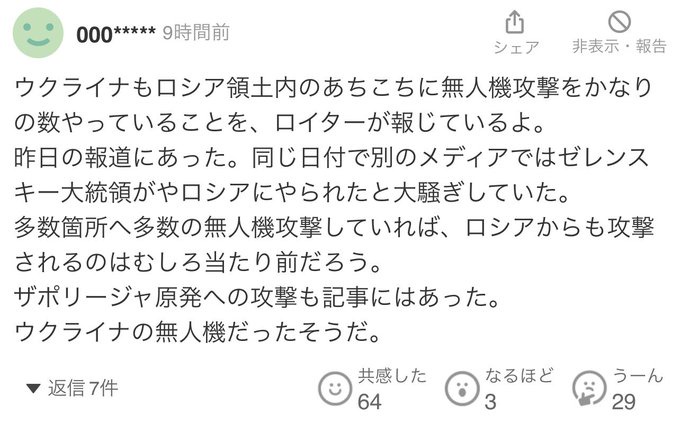Viewport: 680px width, 432px height.
Task: React with なるほど on this comment
Action: click(x=461, y=388)
